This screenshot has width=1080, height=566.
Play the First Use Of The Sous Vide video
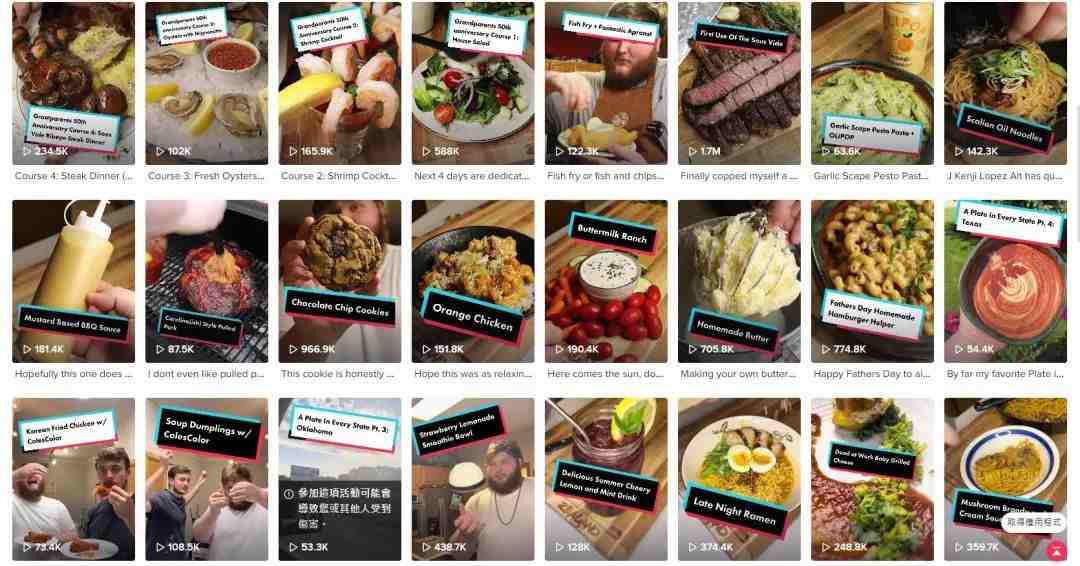tap(738, 83)
